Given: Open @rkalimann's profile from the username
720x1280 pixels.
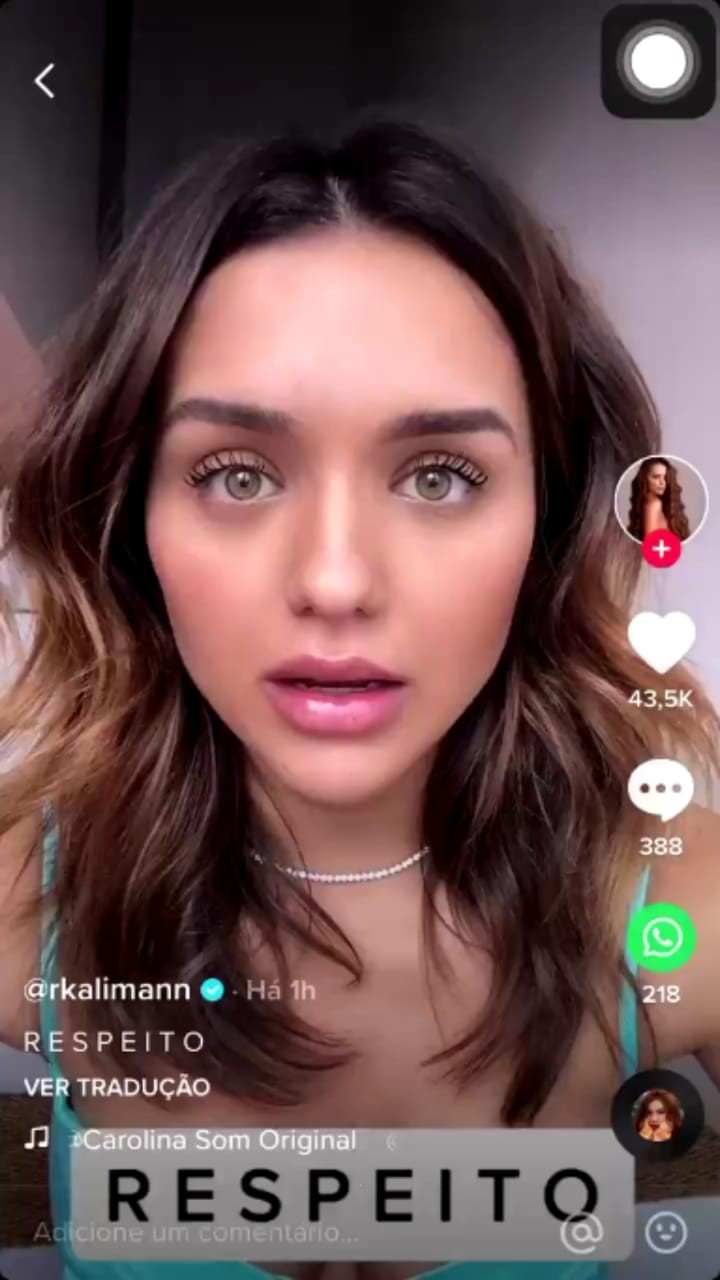Looking at the screenshot, I should (107, 990).
